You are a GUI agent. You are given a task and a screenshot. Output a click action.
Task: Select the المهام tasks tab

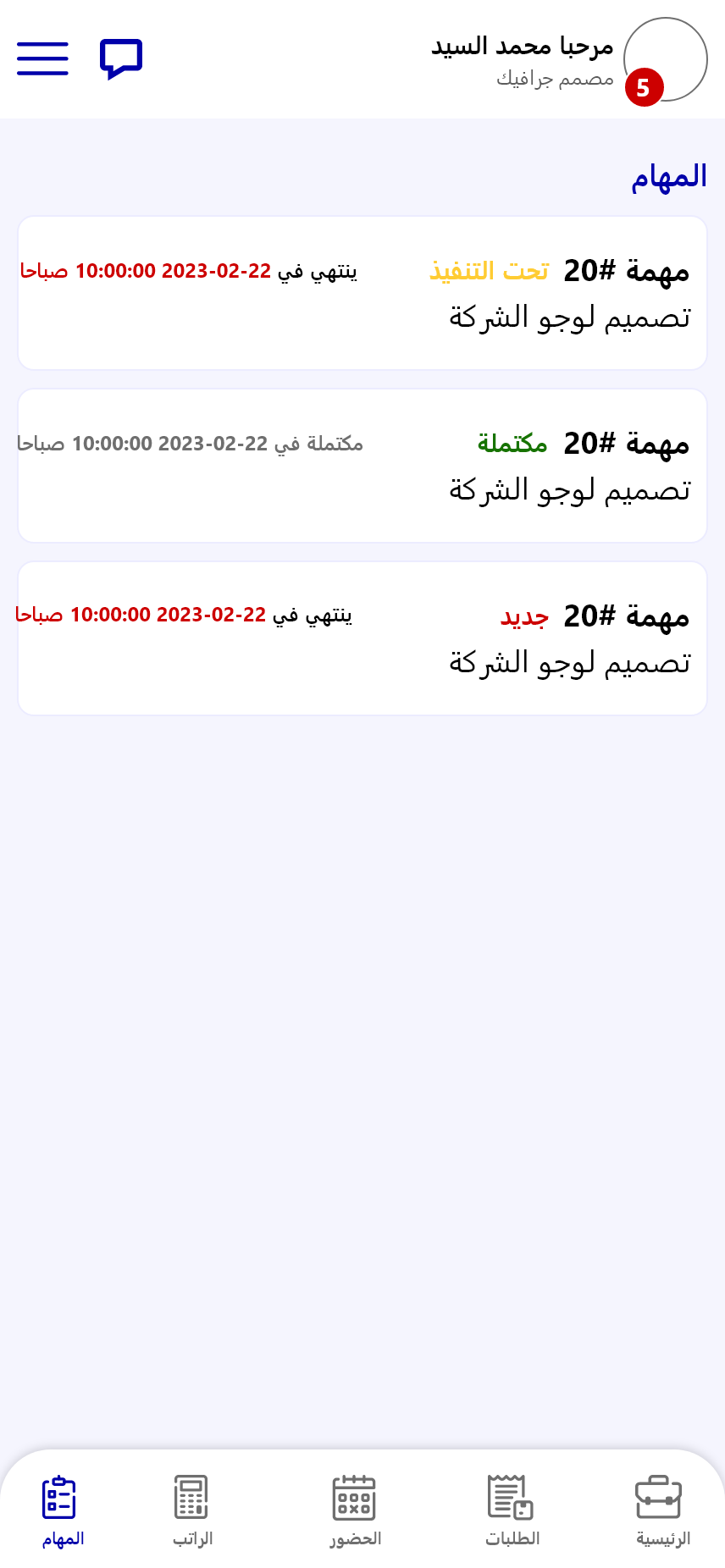62,1510
